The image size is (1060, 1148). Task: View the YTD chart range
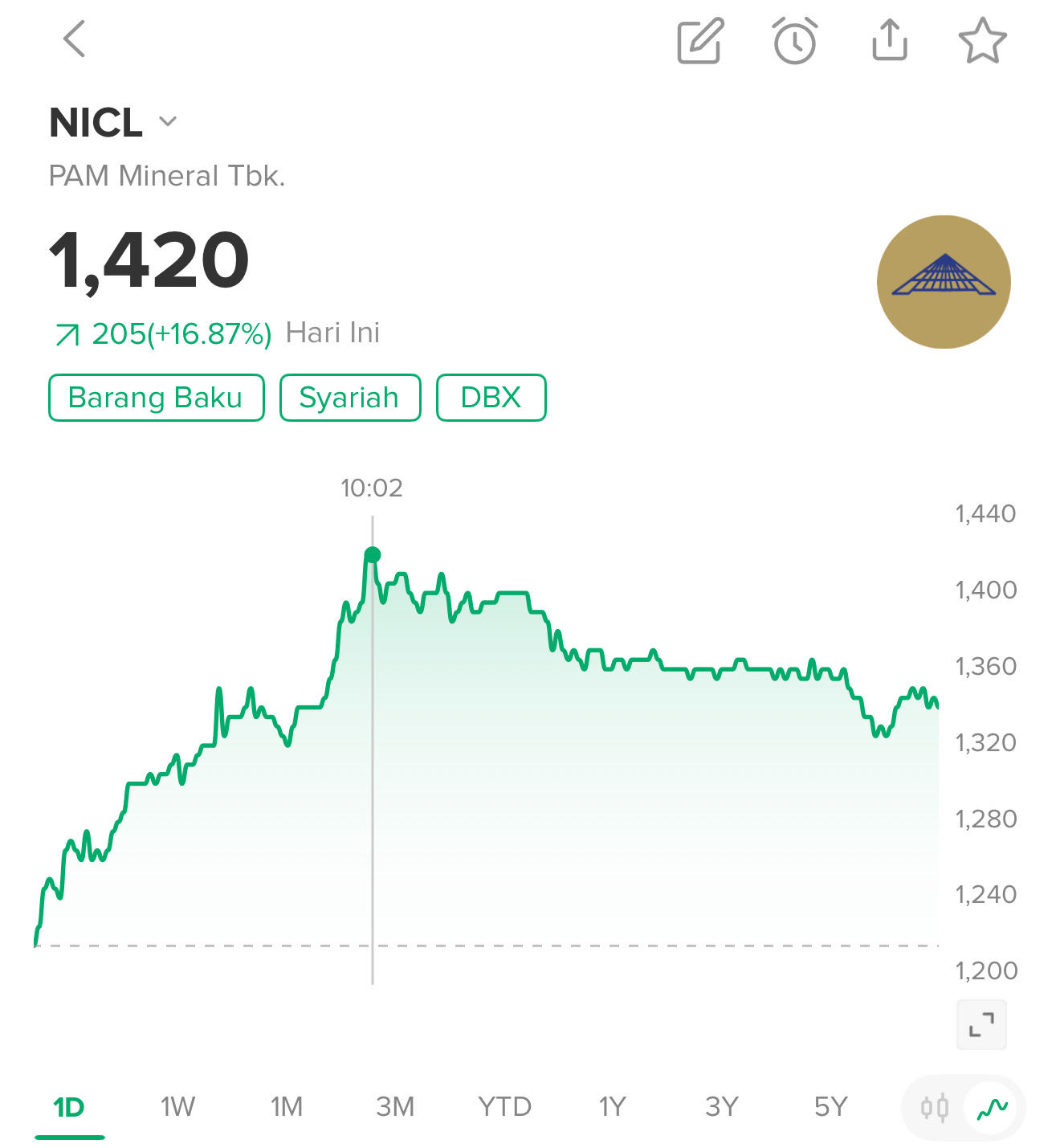504,1107
